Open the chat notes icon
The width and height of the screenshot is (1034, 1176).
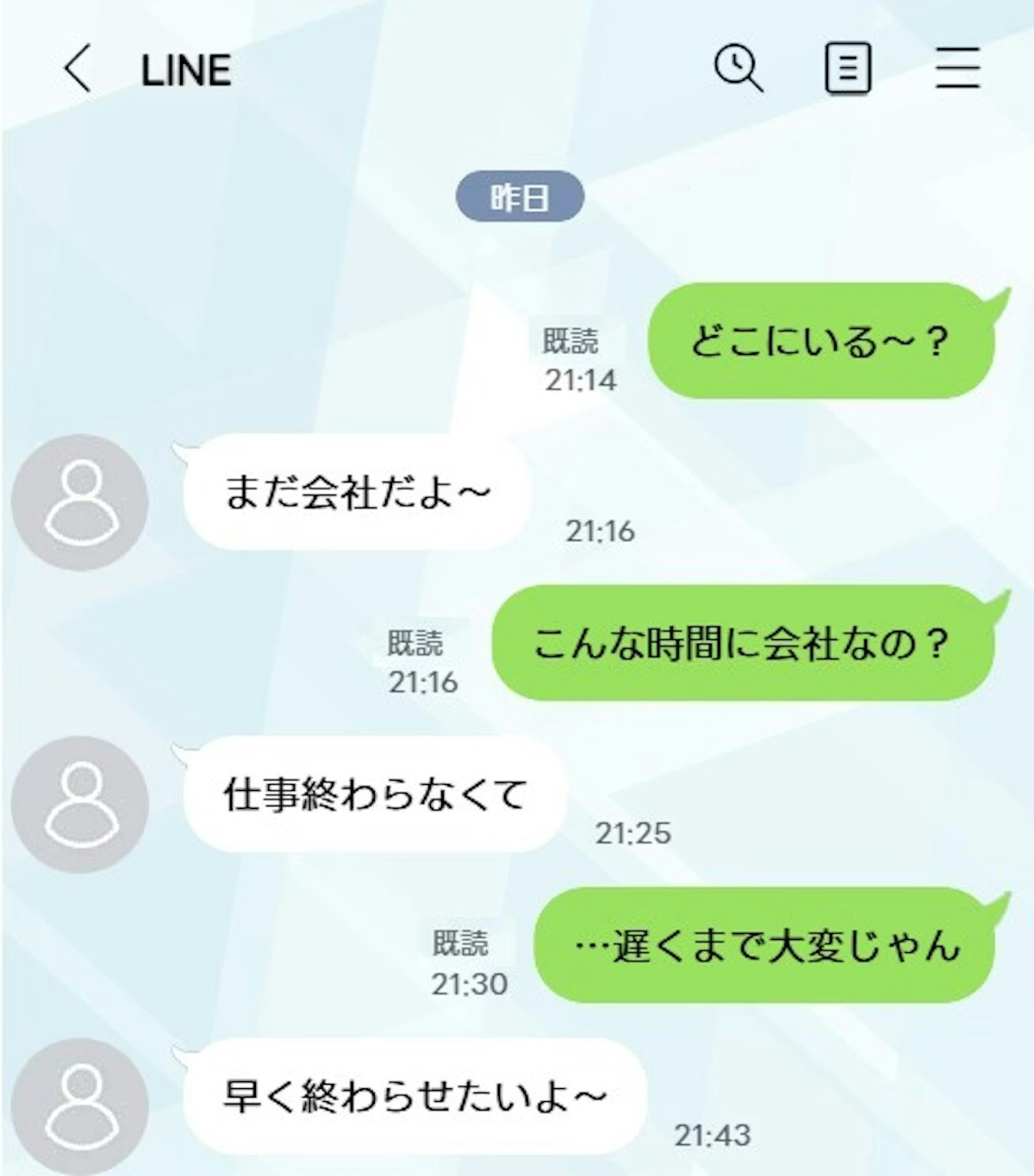point(848,69)
